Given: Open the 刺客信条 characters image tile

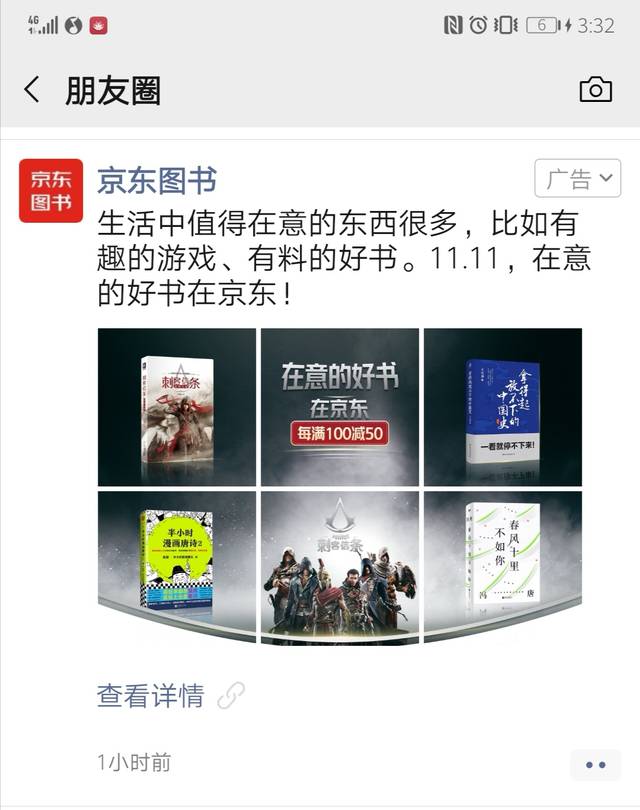Looking at the screenshot, I should (x=339, y=567).
